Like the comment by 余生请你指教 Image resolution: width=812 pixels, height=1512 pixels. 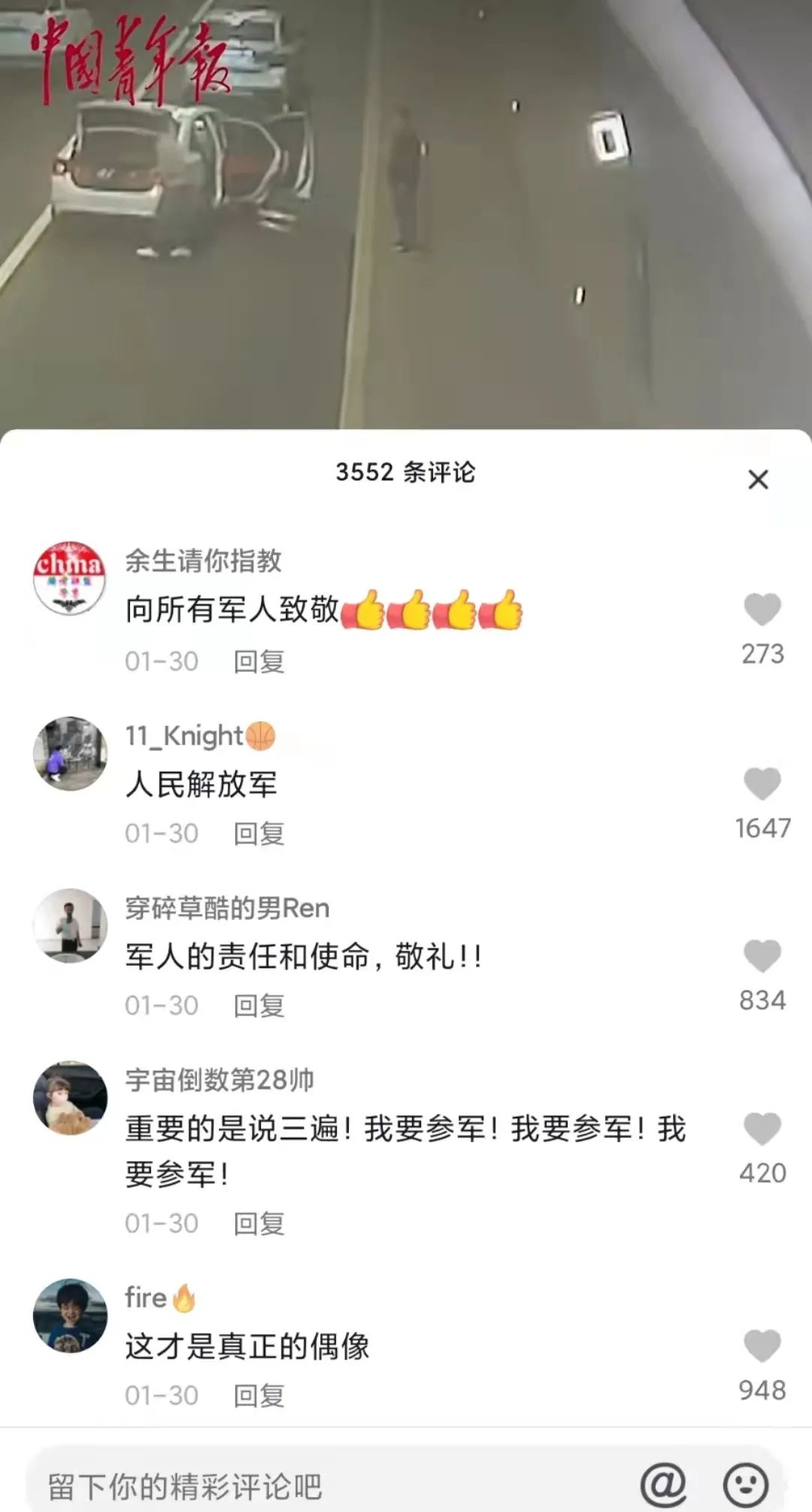tap(762, 609)
